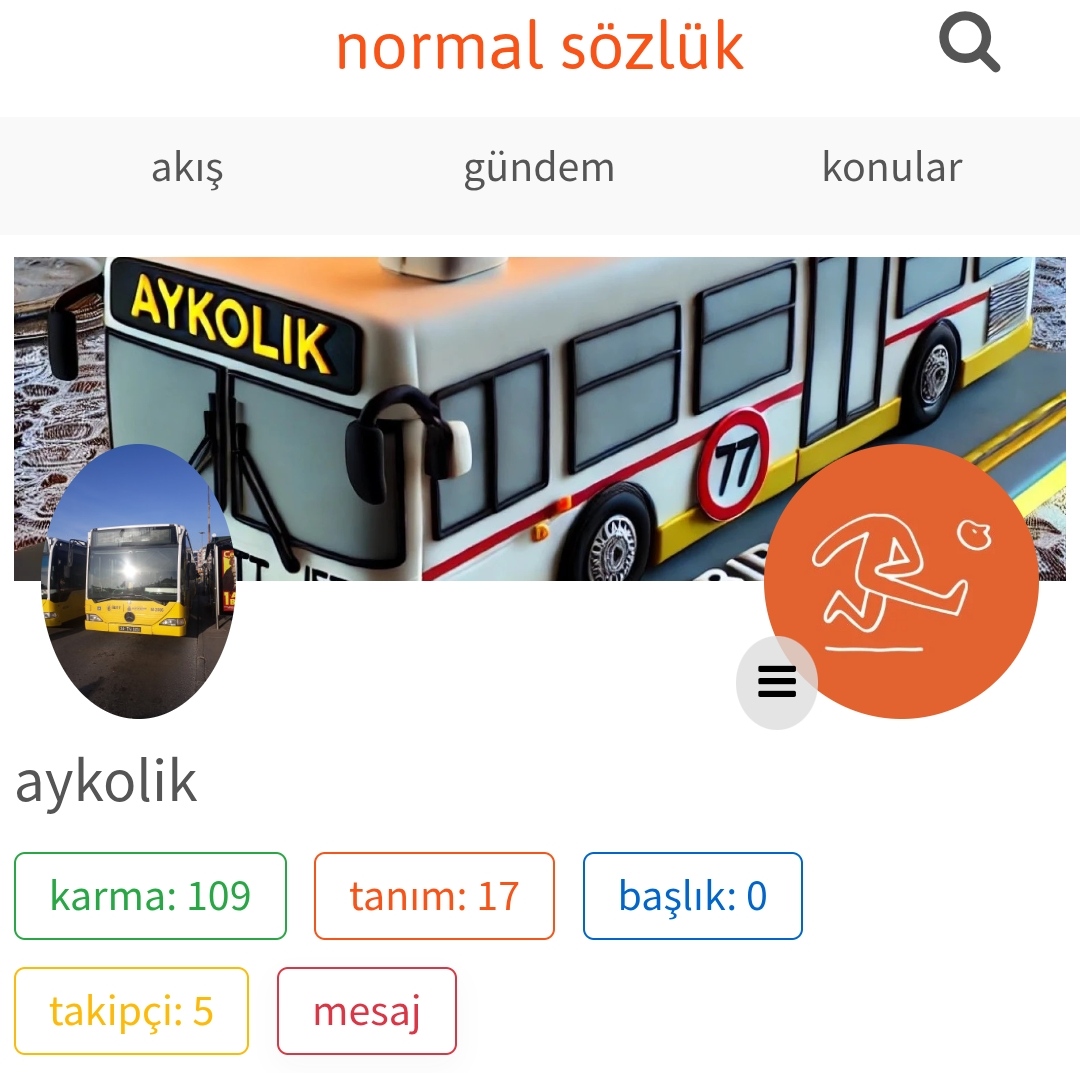
Task: Open the konular tab
Action: tap(891, 167)
